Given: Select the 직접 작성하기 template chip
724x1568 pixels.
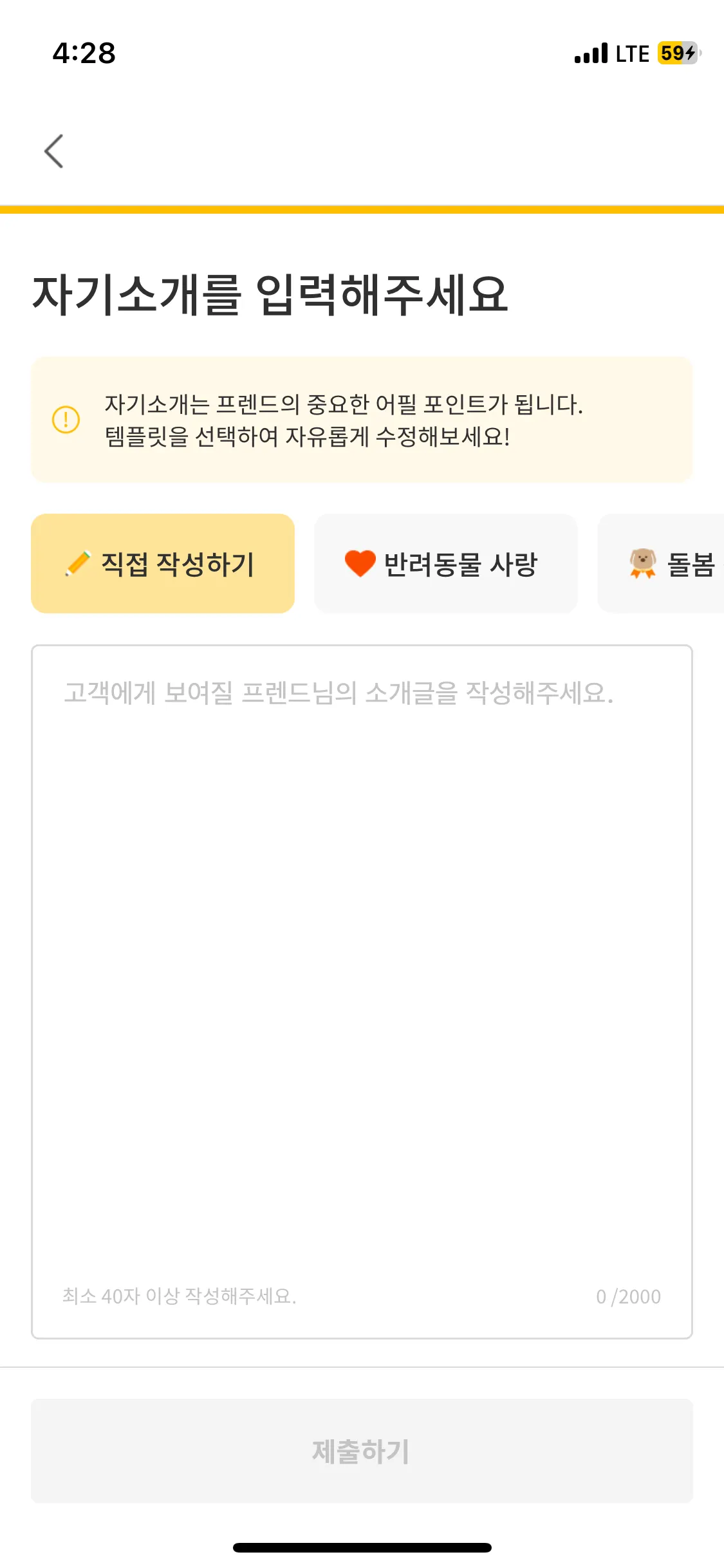Looking at the screenshot, I should (163, 564).
